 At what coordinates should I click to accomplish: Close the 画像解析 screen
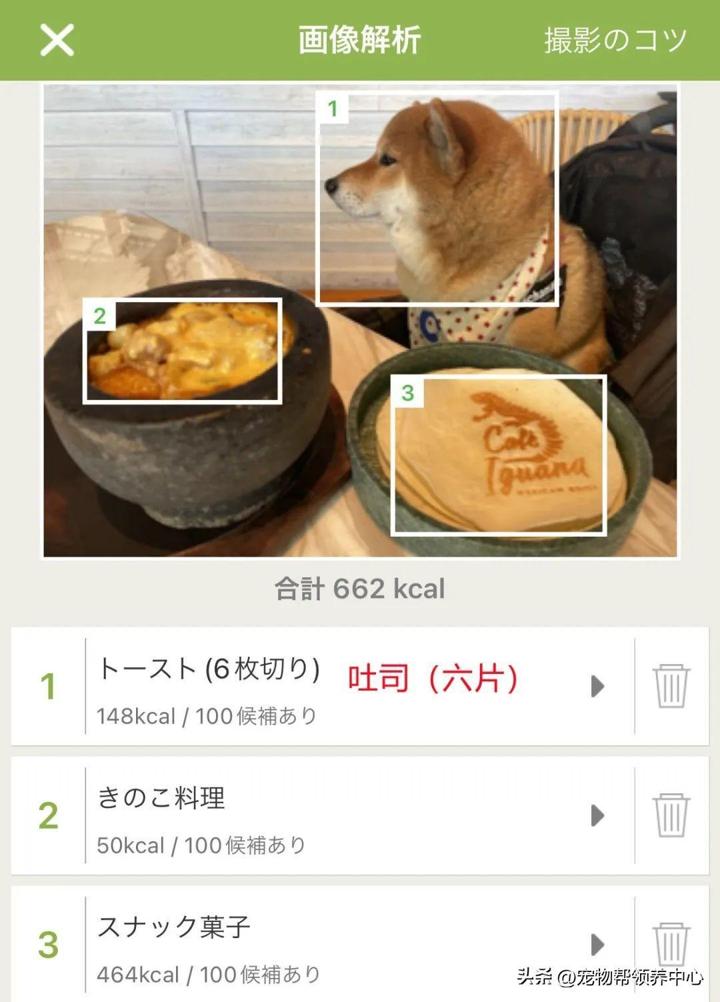57,40
